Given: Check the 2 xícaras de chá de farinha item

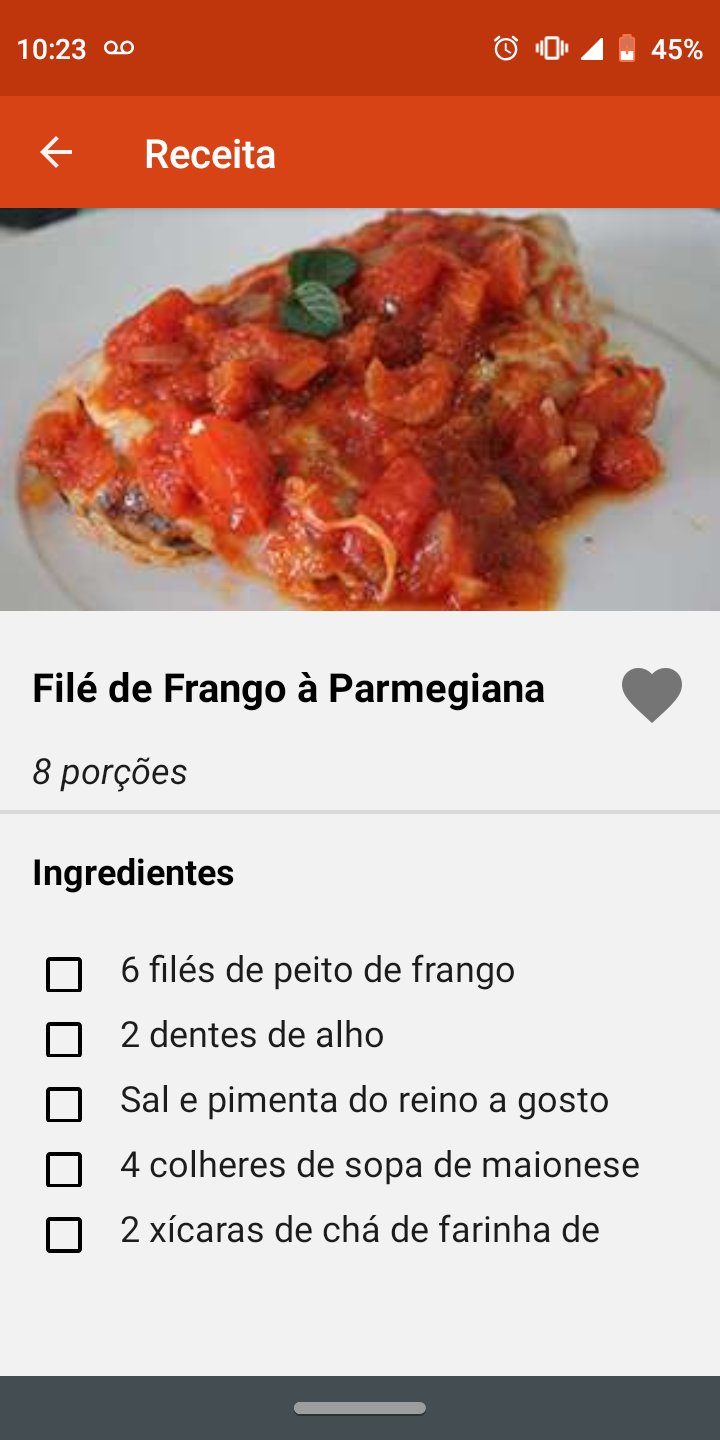Looking at the screenshot, I should pos(64,1235).
